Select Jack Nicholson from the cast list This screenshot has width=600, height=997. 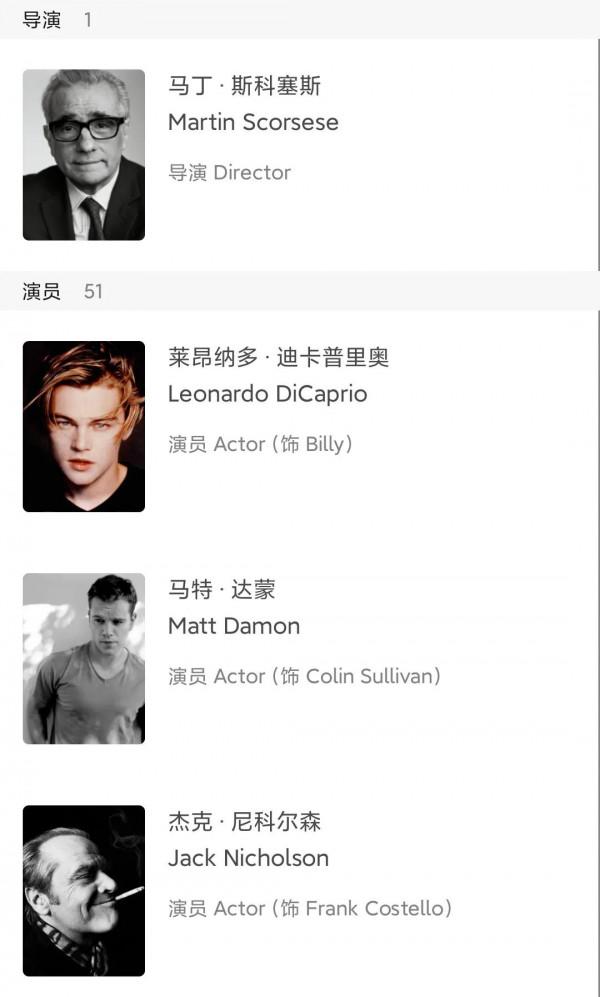pos(248,858)
